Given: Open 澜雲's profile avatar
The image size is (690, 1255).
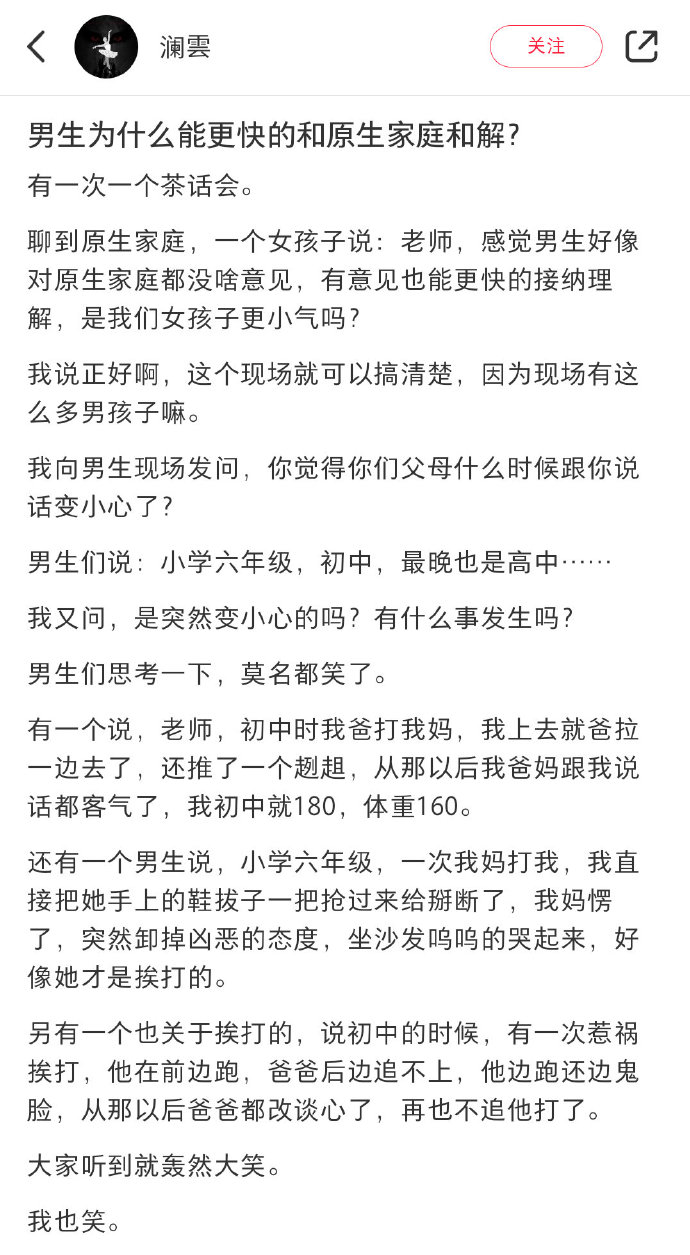Looking at the screenshot, I should (106, 47).
